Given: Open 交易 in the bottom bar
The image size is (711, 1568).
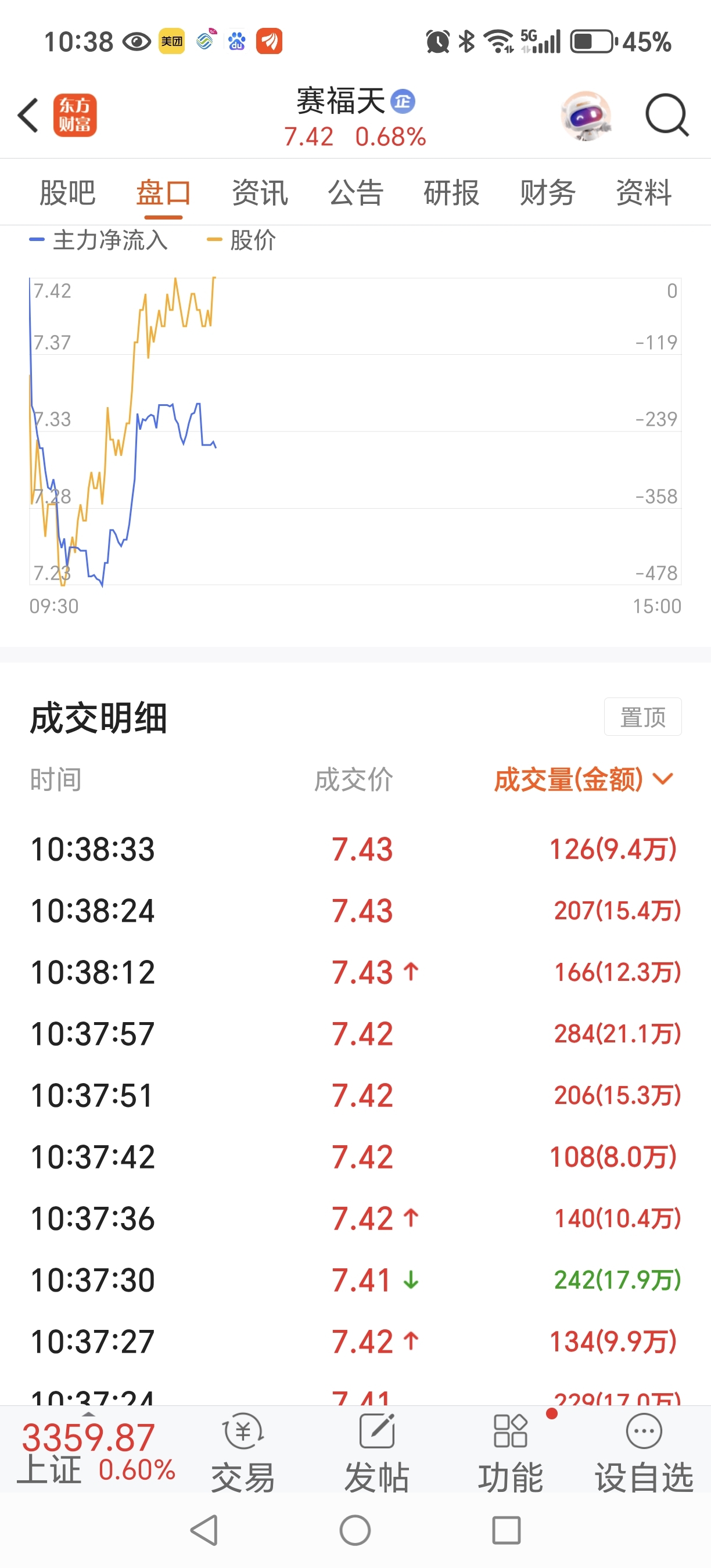Looking at the screenshot, I should 243,1453.
